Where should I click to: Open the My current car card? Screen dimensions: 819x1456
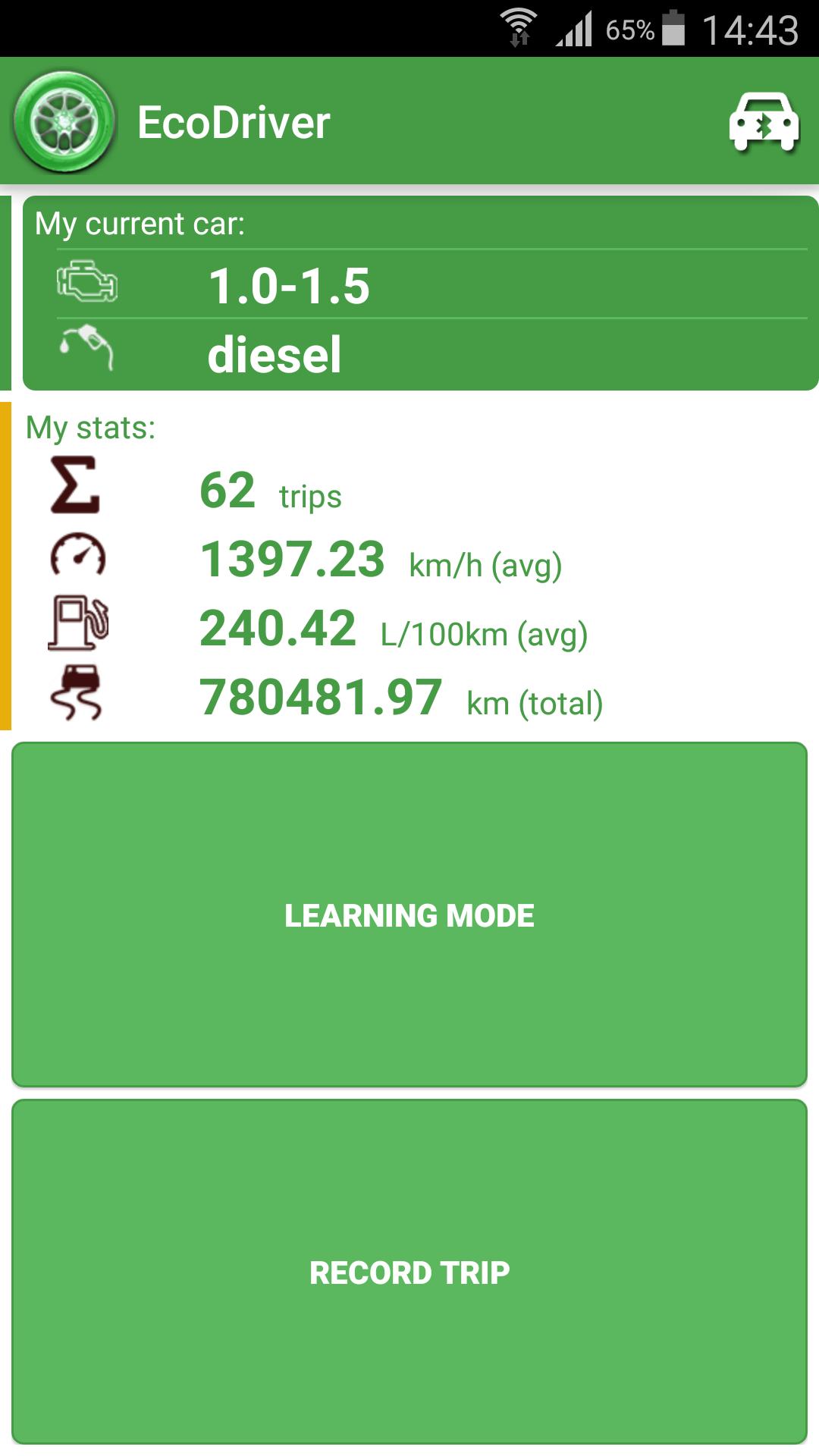(420, 293)
